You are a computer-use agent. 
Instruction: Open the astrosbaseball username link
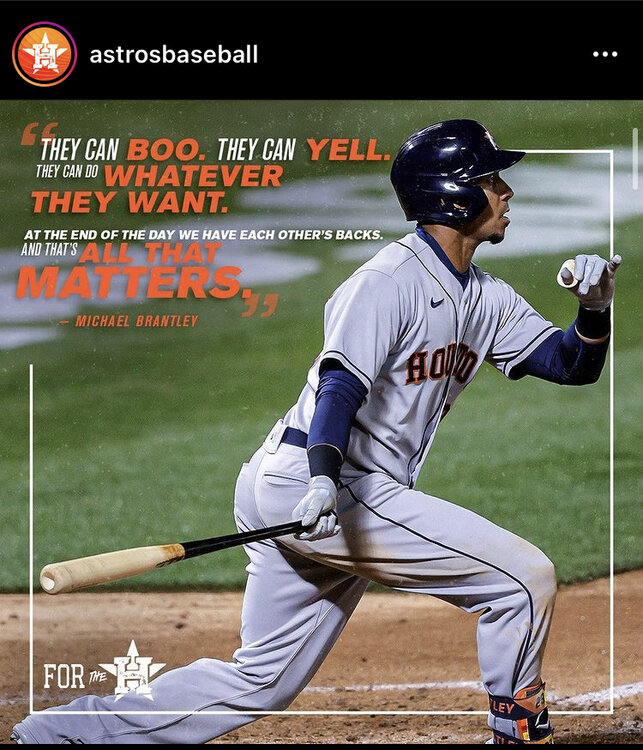[173, 54]
